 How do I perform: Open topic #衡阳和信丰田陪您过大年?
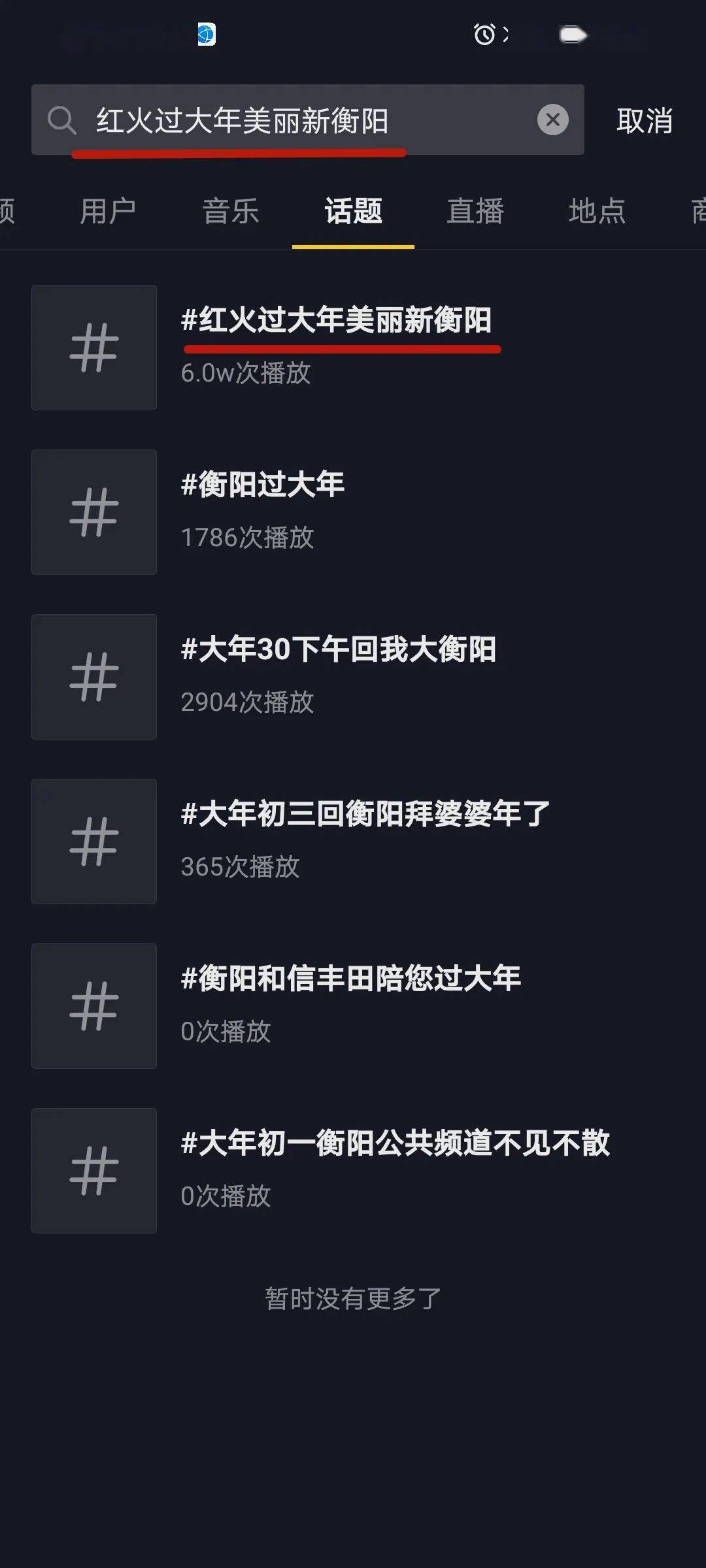[x=353, y=1006]
